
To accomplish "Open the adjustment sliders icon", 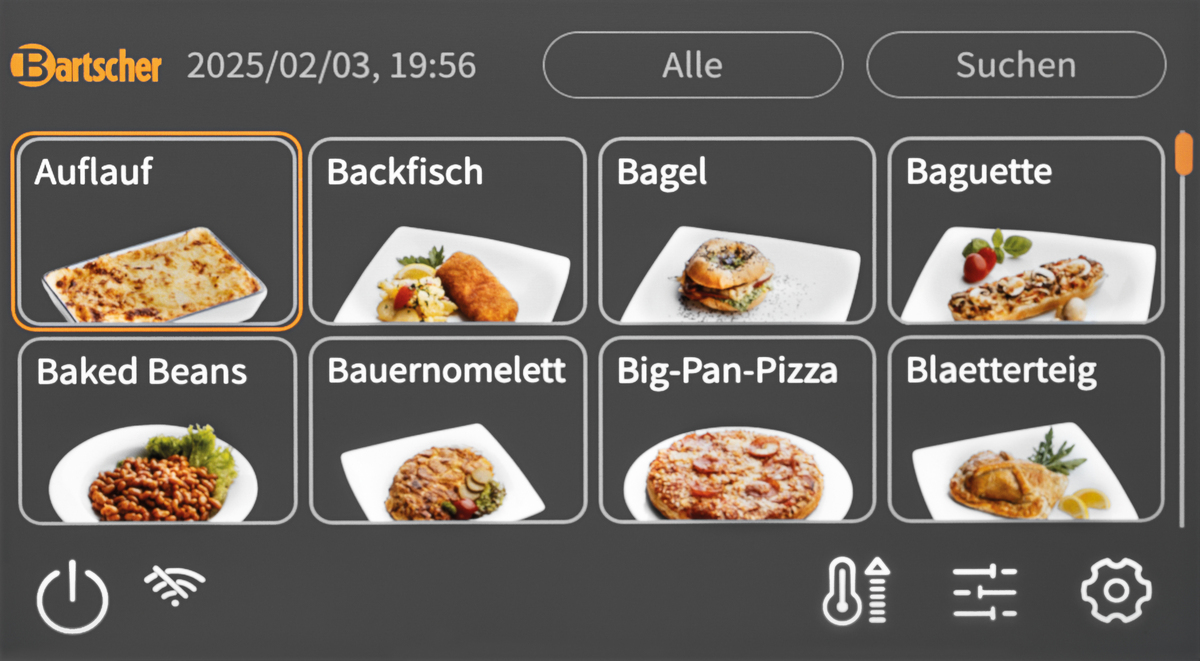I will (x=984, y=591).
